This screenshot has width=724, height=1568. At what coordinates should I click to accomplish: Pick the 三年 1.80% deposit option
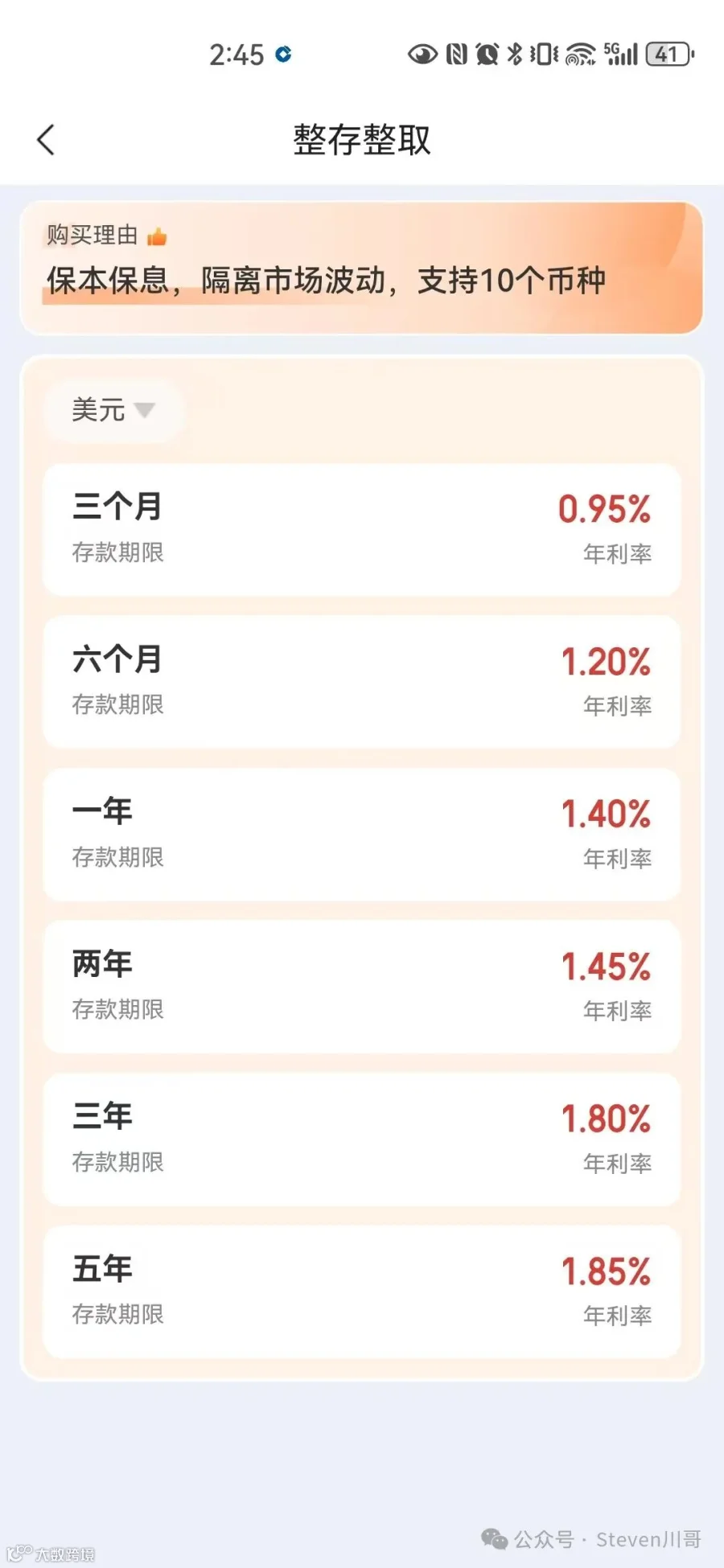(361, 1139)
